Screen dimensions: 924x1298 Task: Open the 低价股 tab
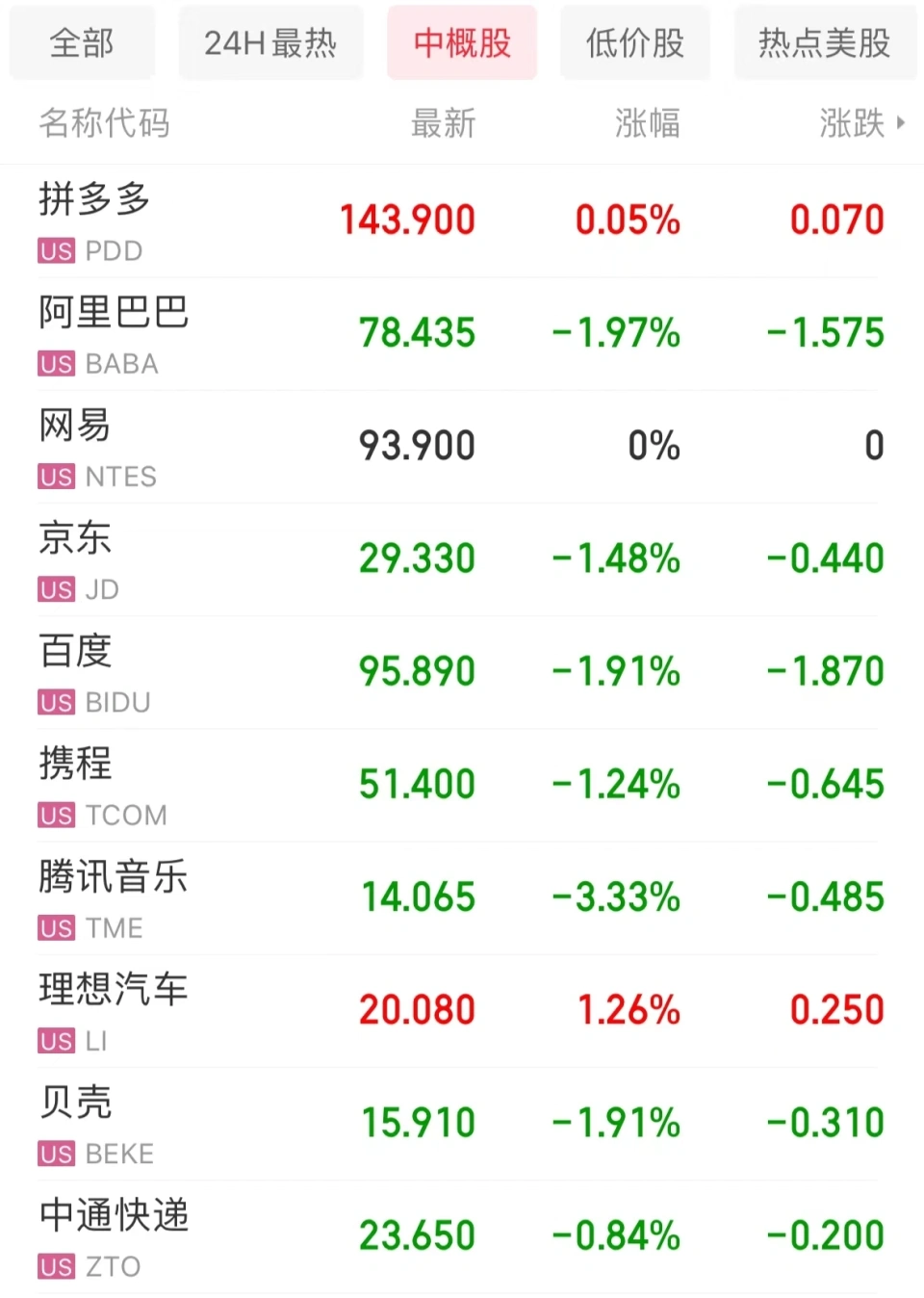click(634, 43)
